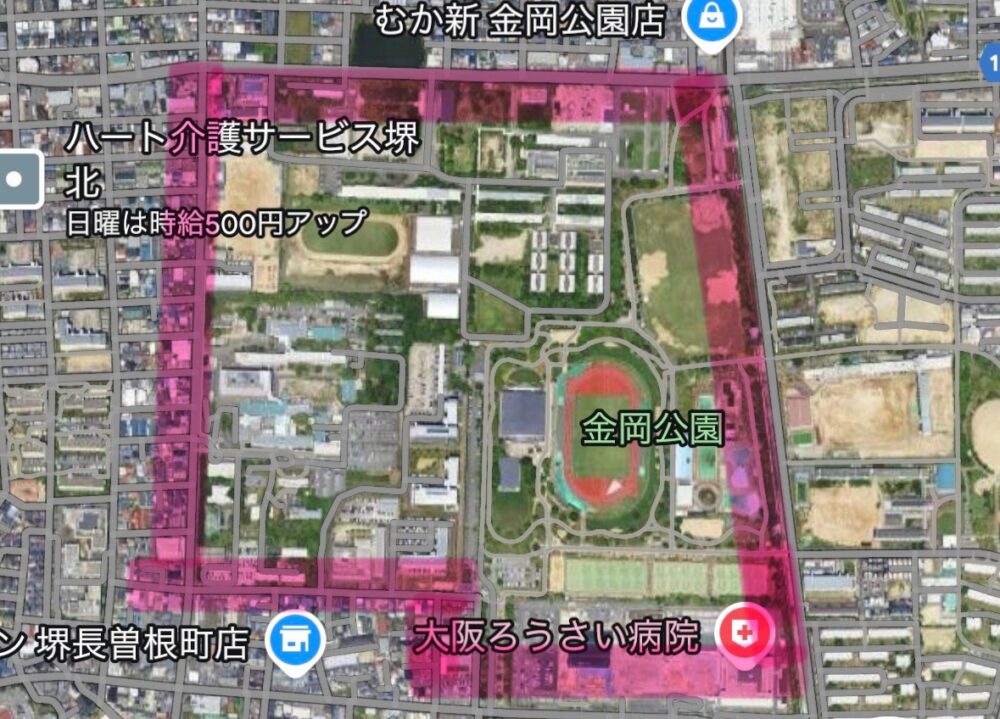Tap the むか新 金岡公園店 shopping pin

click(x=708, y=19)
